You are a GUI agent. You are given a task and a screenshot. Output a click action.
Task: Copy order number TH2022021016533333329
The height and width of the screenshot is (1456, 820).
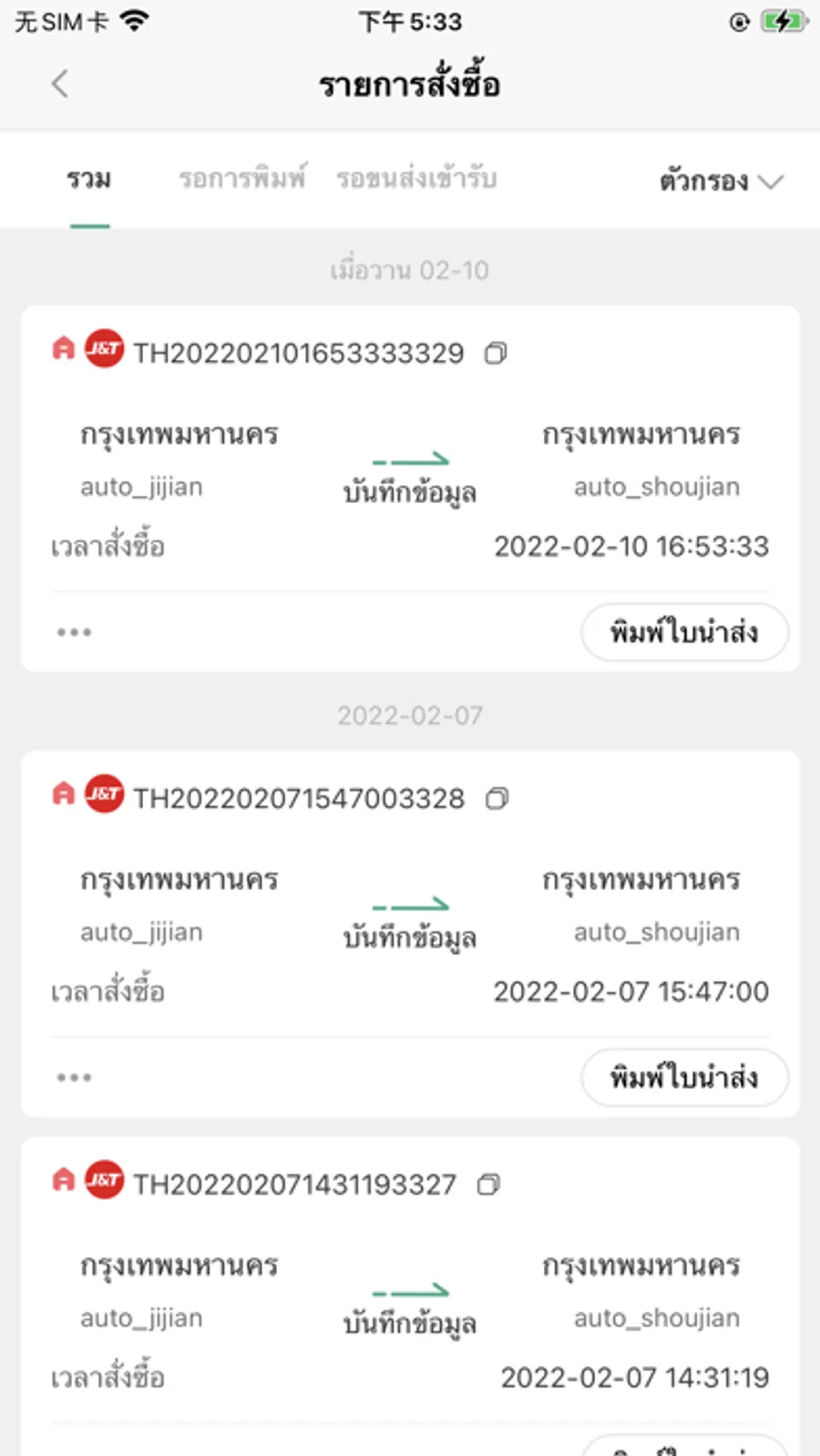[496, 353]
